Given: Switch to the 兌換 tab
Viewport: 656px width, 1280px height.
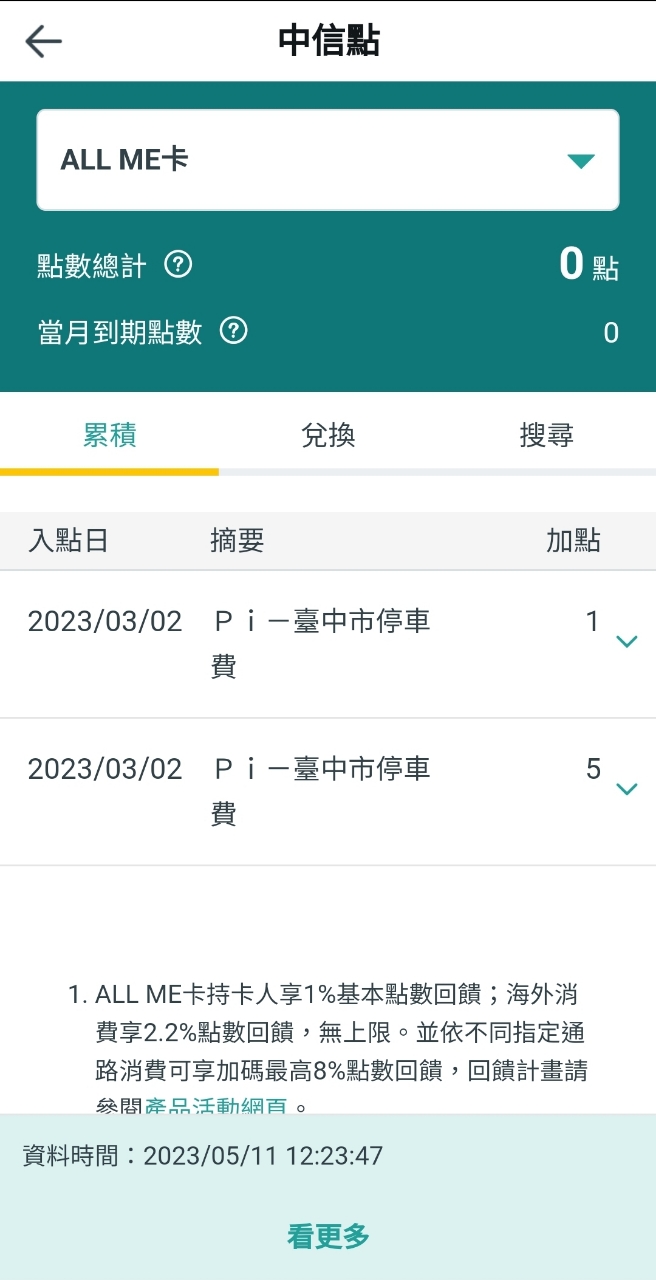Looking at the screenshot, I should pos(328,436).
